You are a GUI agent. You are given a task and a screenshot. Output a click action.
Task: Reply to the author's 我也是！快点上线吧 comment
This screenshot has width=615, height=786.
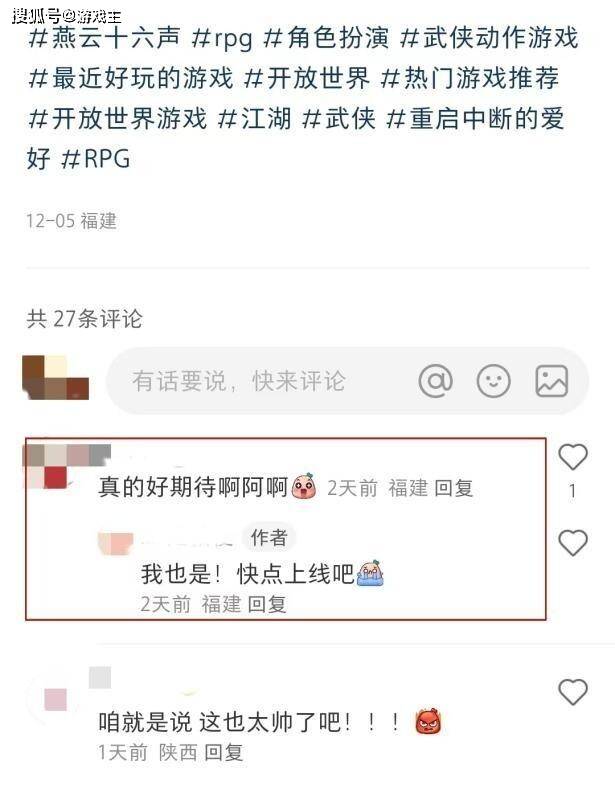(x=267, y=604)
